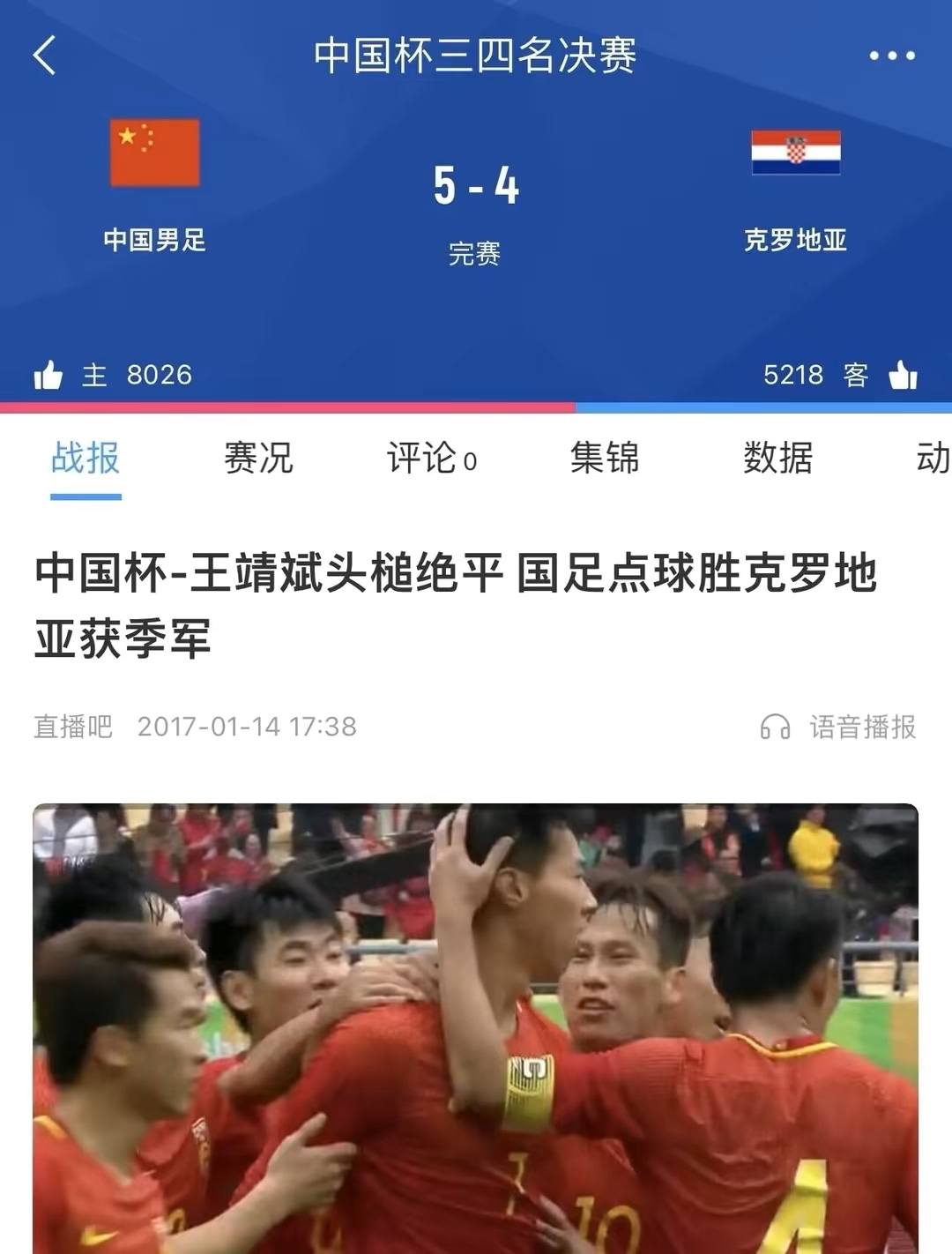Image resolution: width=952 pixels, height=1254 pixels.
Task: Switch to the 赛况 tab
Action: point(259,458)
